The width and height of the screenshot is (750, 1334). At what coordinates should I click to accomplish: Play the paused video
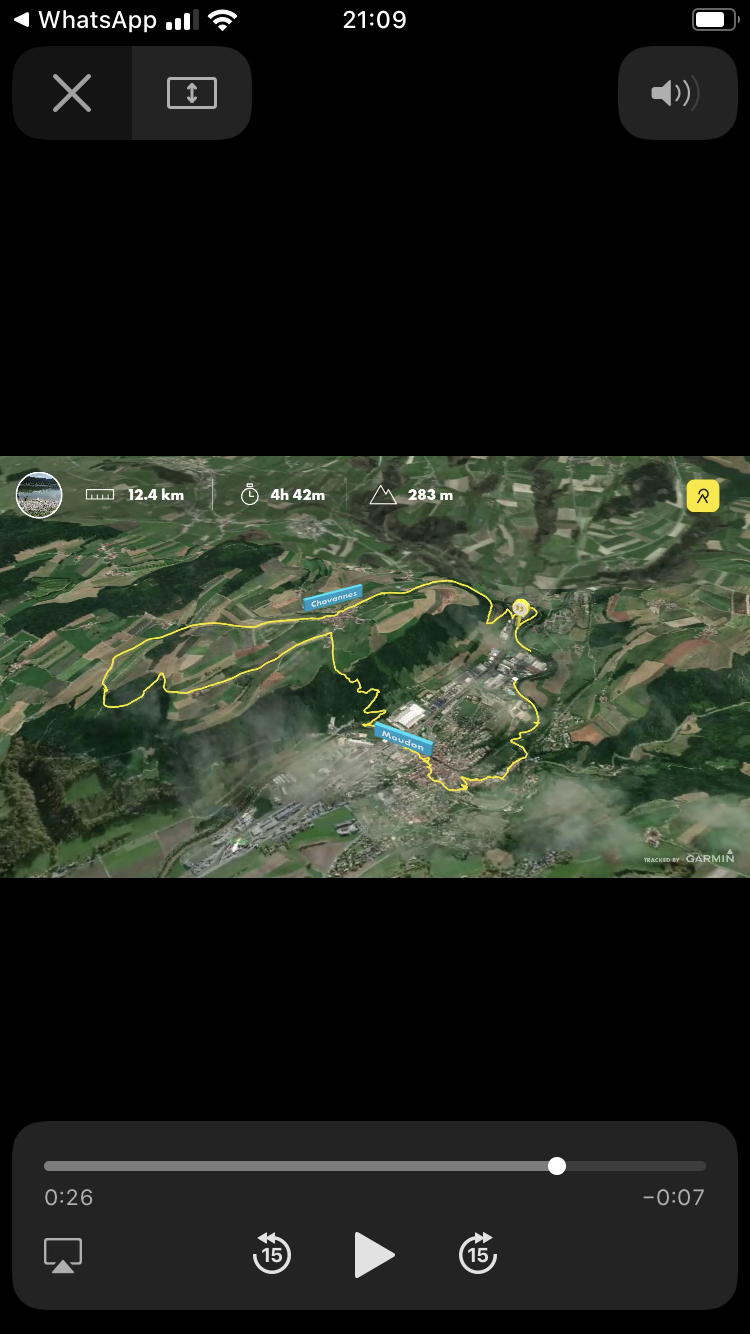(375, 1254)
